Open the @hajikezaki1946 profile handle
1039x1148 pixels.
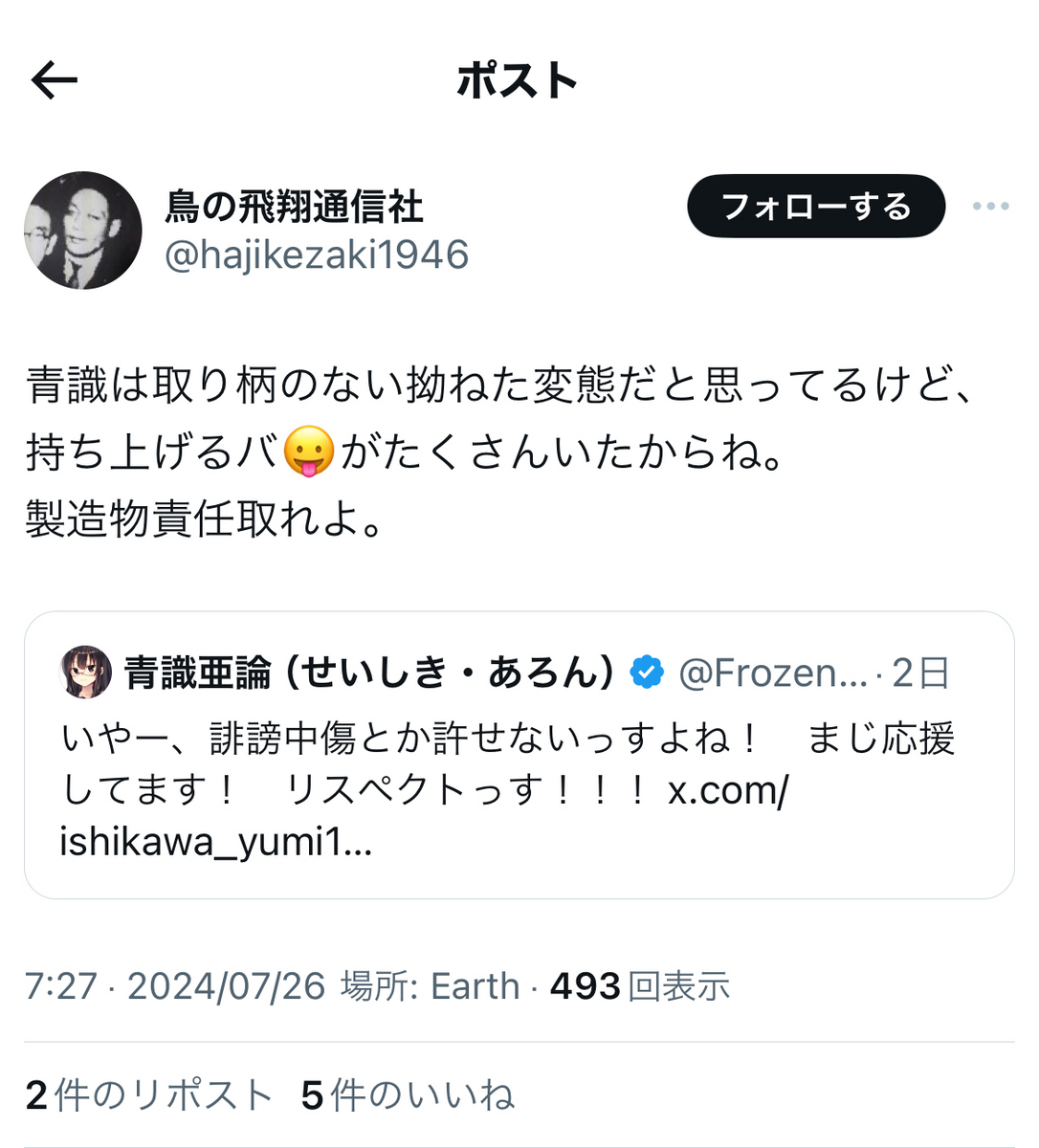(317, 255)
